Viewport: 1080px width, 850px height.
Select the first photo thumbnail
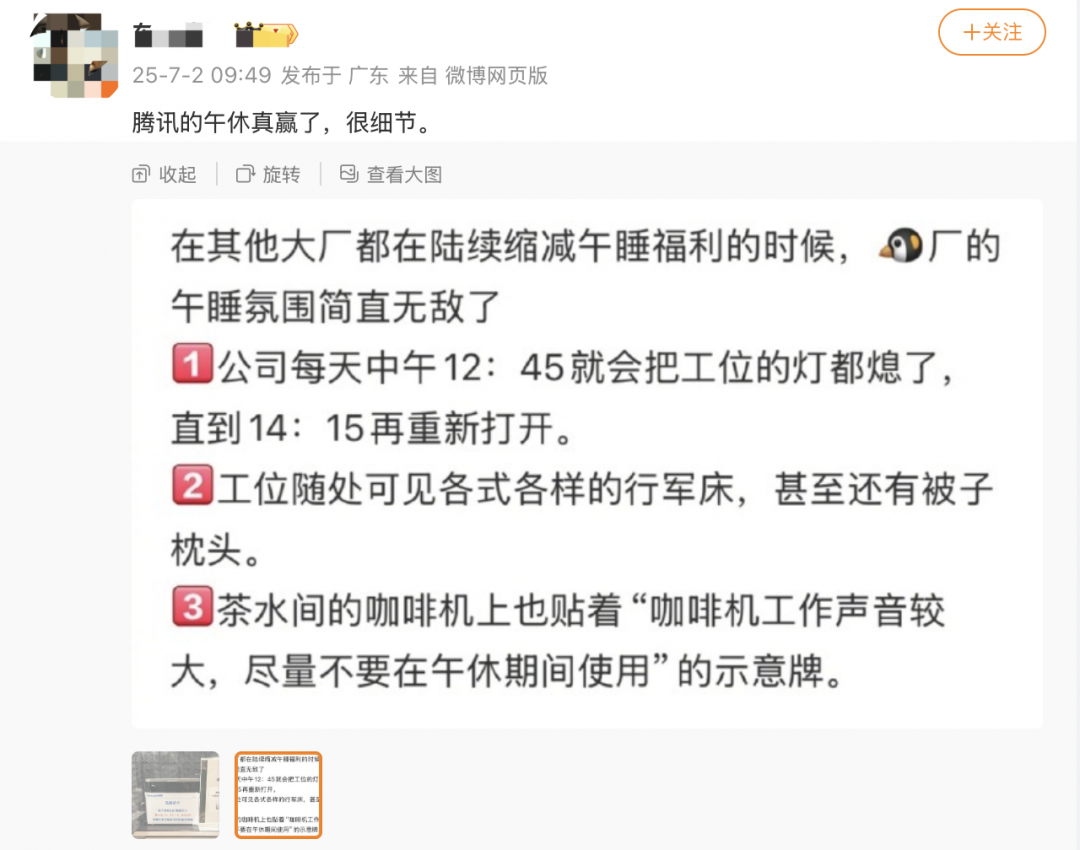click(175, 795)
